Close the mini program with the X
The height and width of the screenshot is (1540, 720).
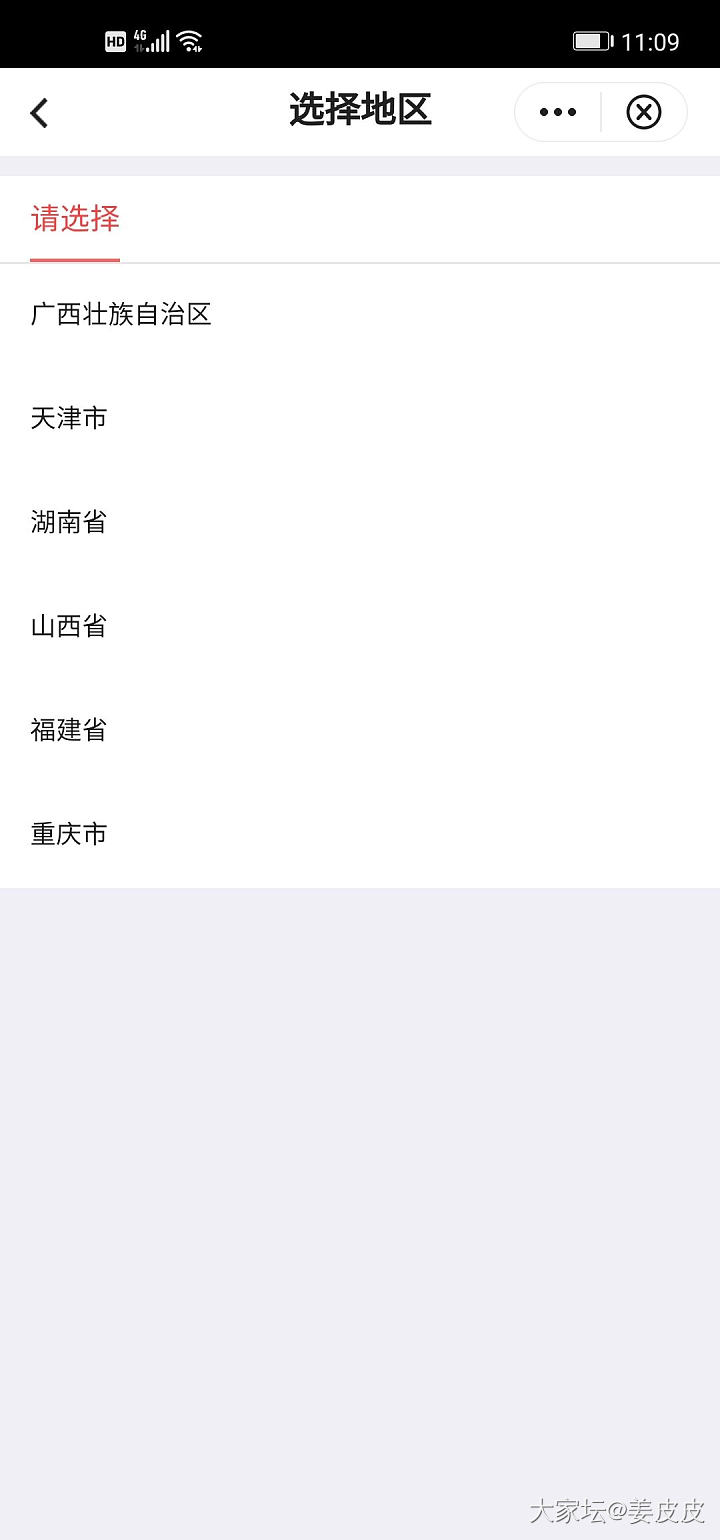644,112
